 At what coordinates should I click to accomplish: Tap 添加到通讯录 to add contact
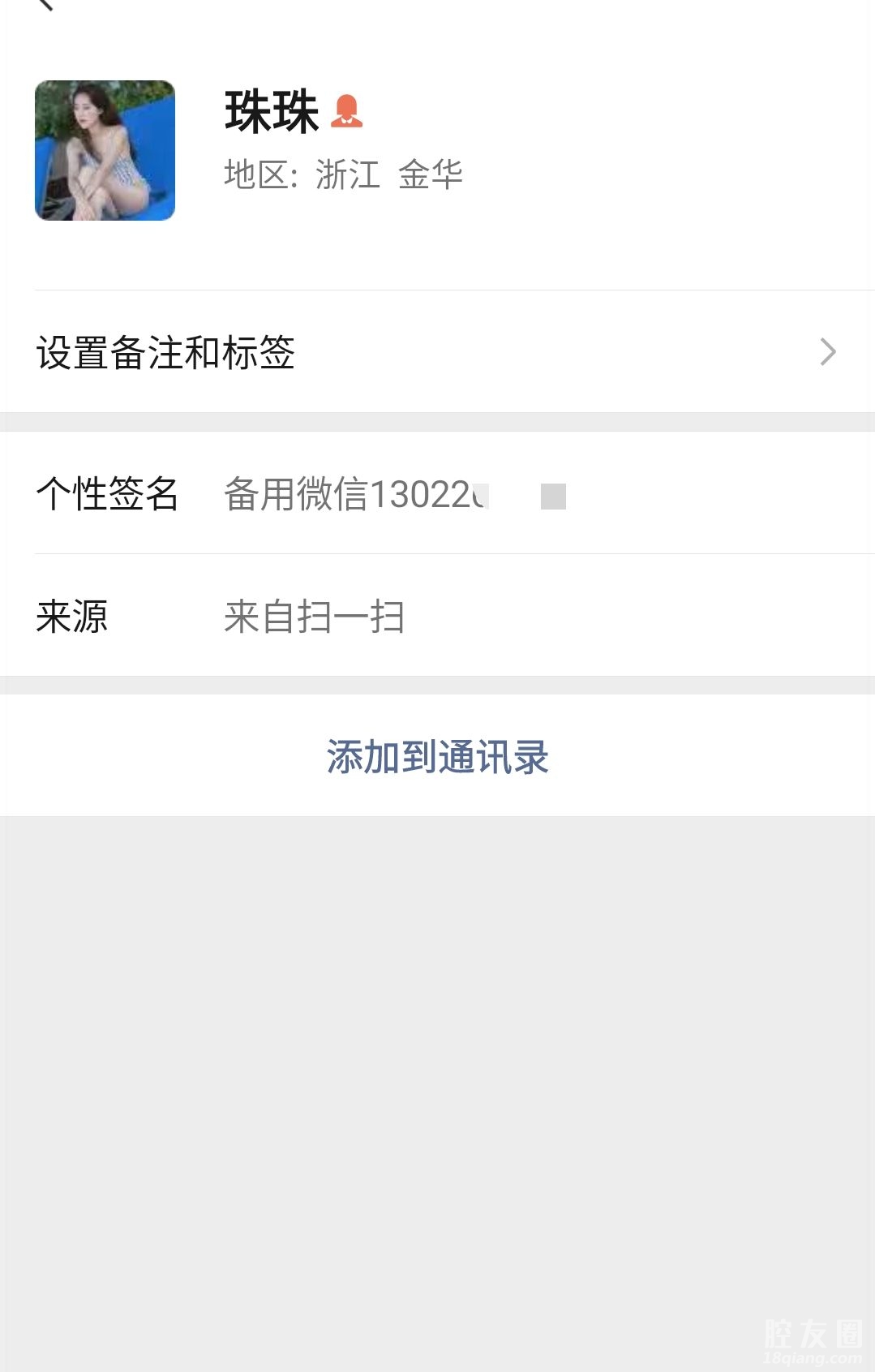(x=437, y=756)
